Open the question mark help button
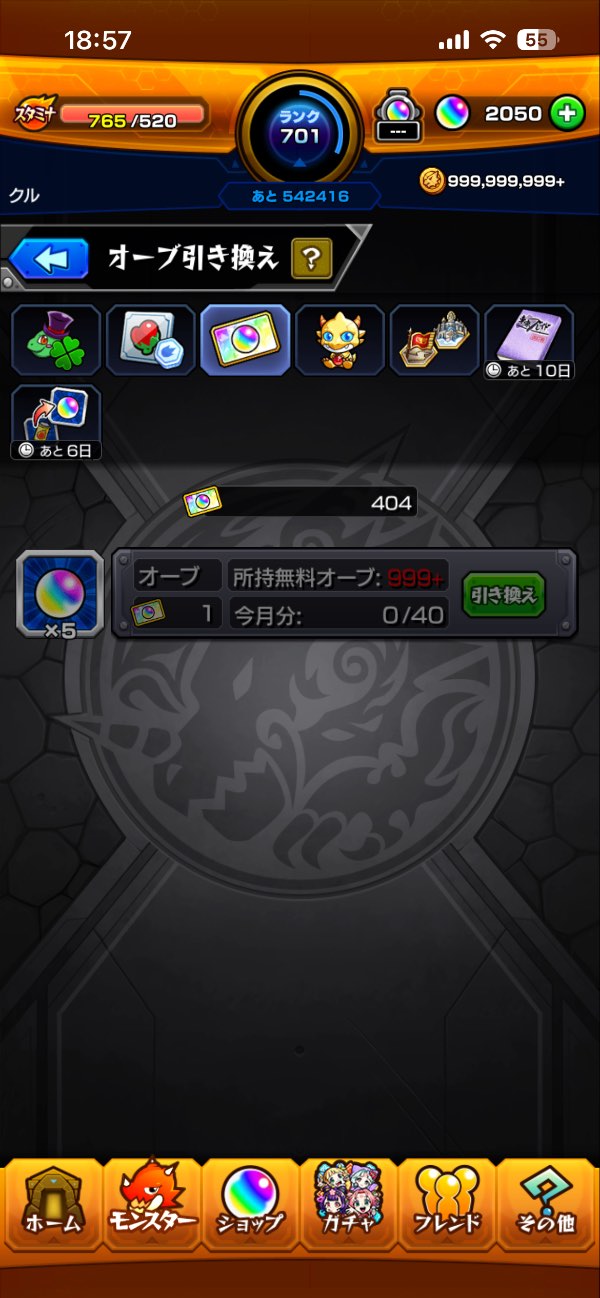 tap(312, 260)
